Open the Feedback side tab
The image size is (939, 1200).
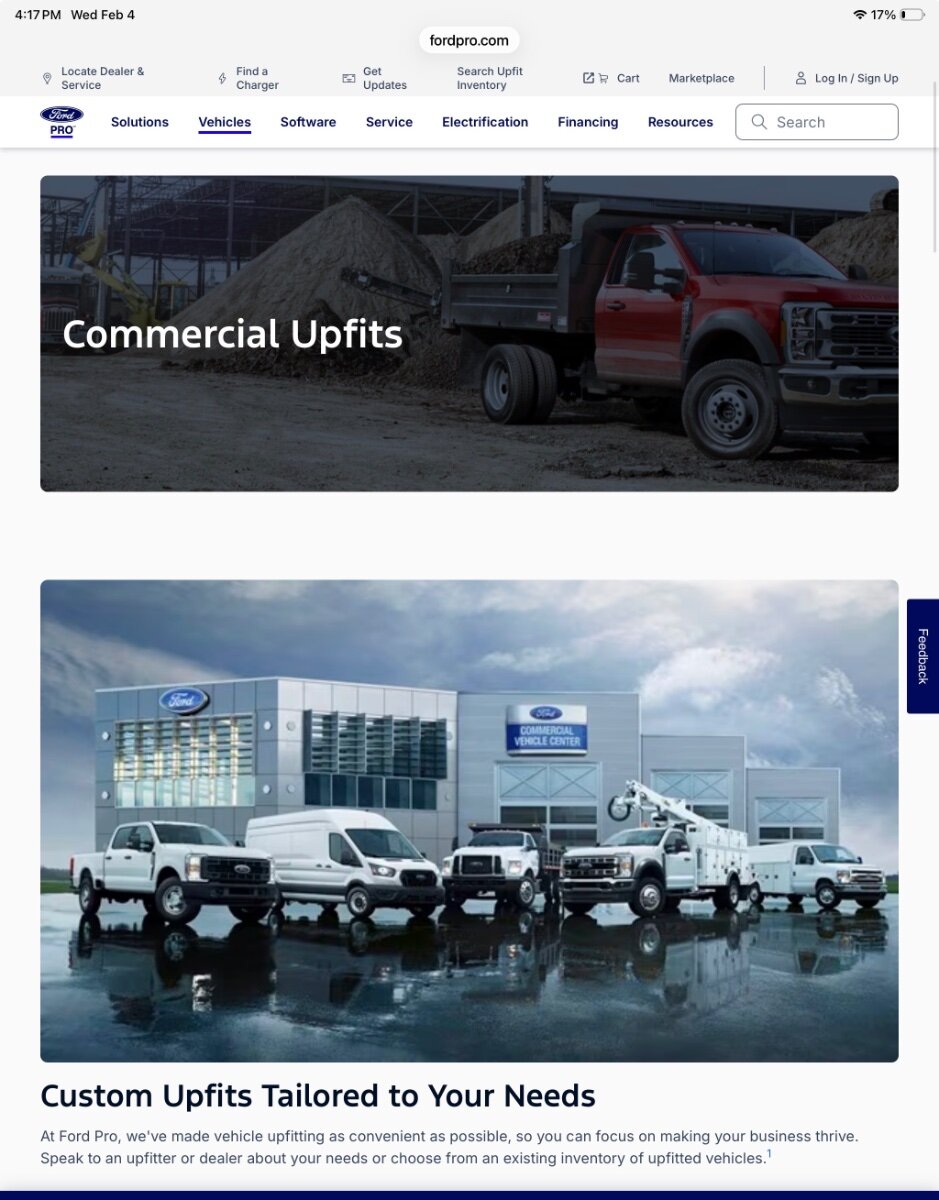[922, 656]
